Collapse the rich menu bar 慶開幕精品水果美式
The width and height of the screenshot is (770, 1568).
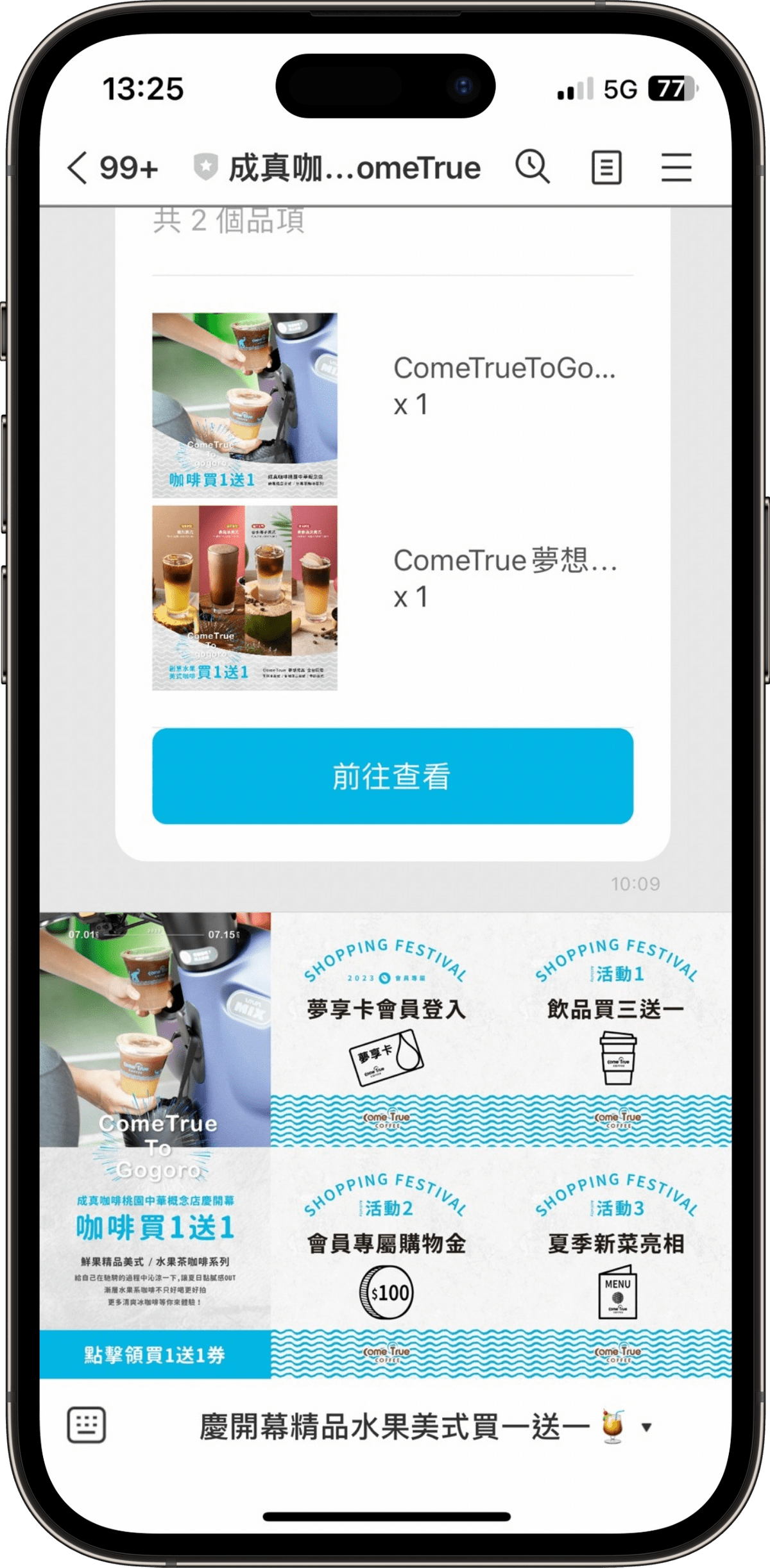[x=424, y=1426]
